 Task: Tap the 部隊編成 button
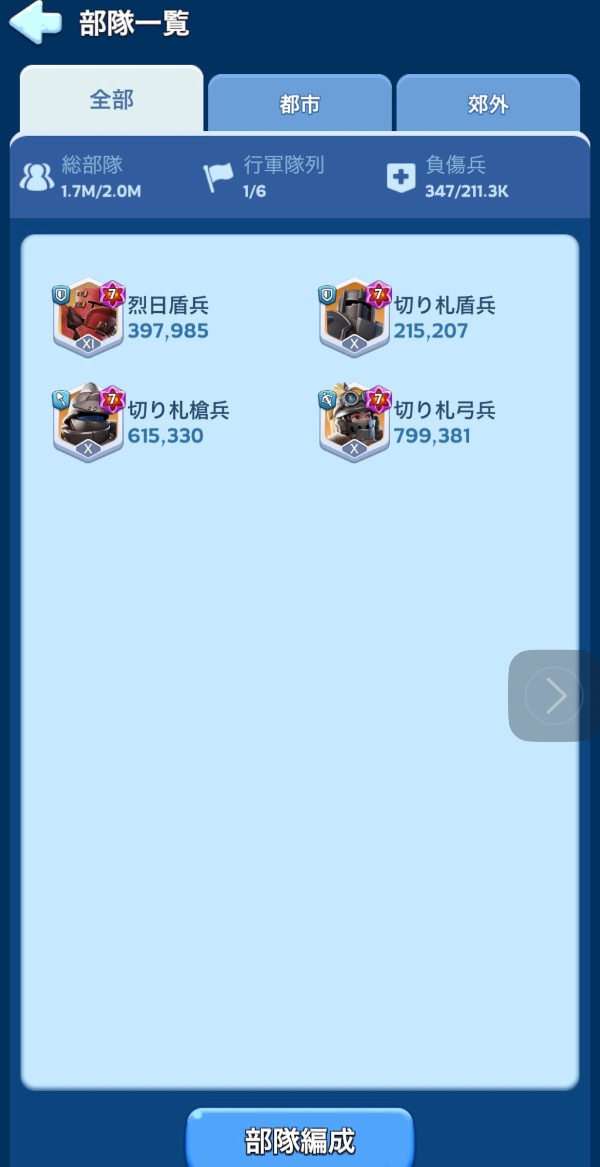(299, 1140)
